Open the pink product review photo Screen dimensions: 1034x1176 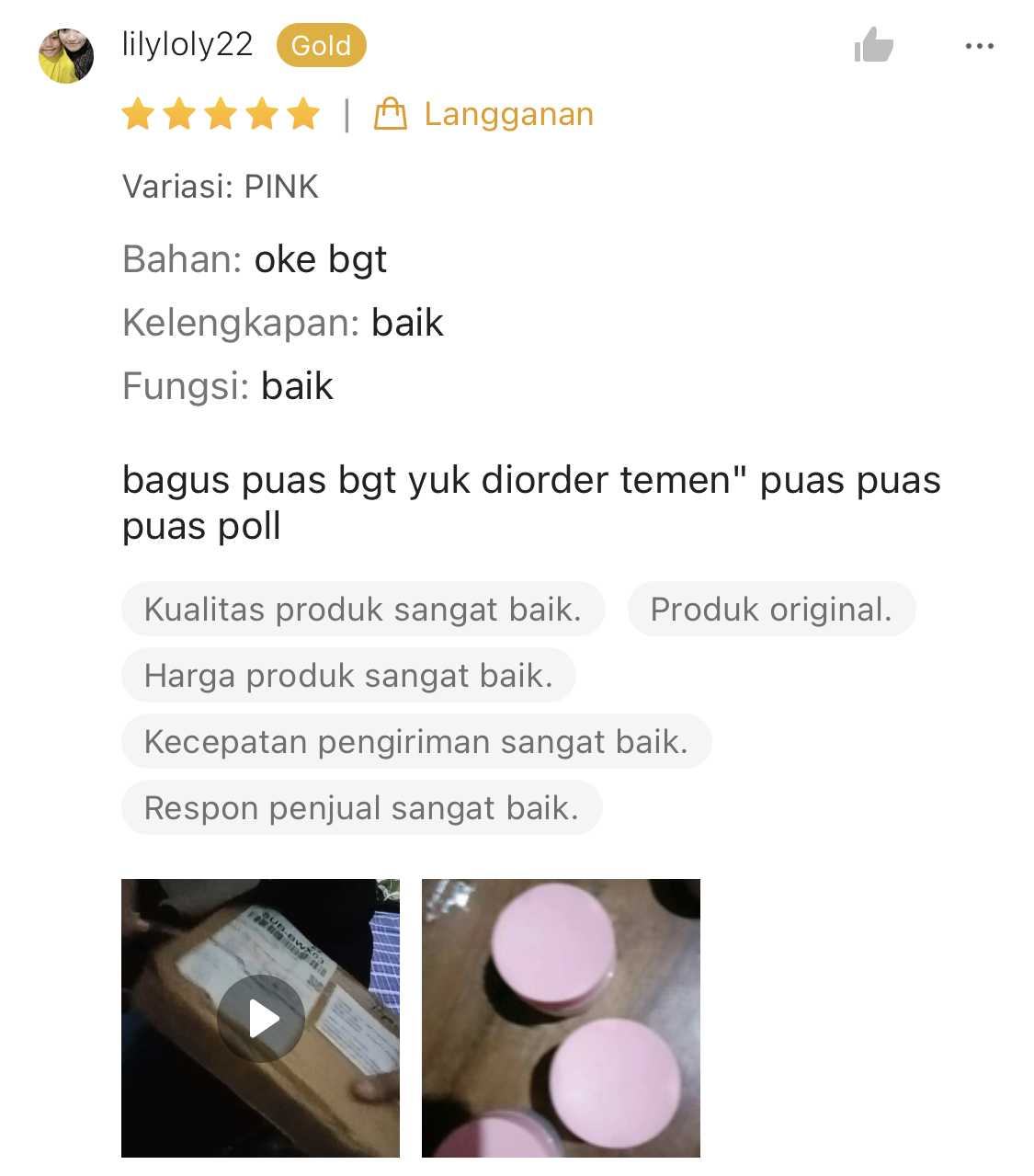[x=561, y=1018]
